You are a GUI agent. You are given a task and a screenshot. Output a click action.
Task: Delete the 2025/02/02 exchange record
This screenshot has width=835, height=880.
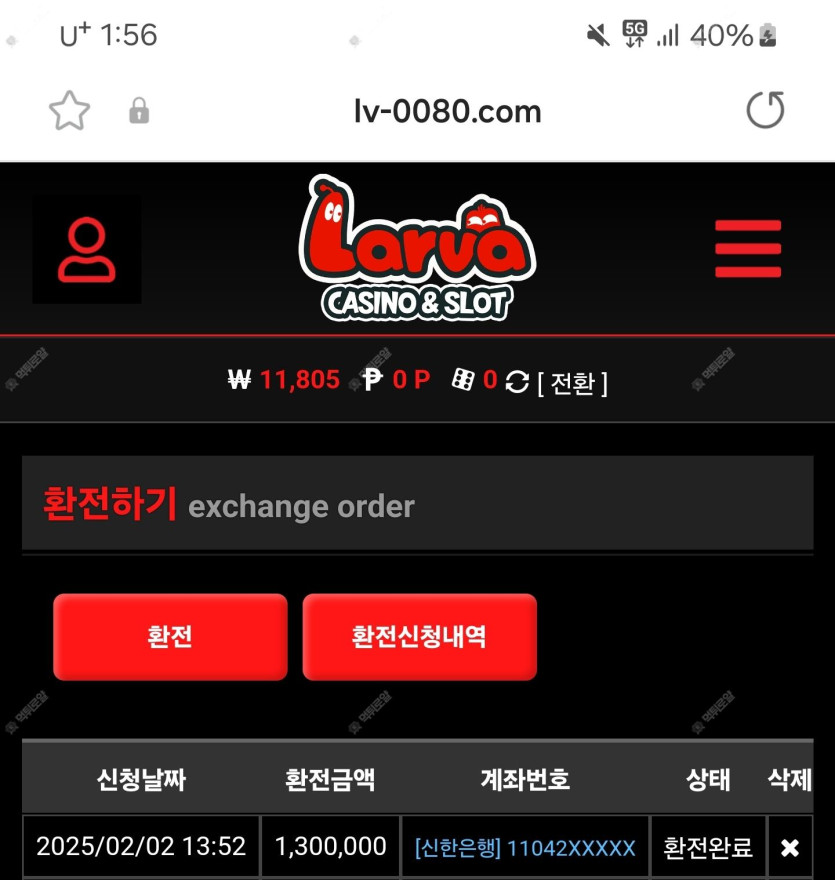789,848
